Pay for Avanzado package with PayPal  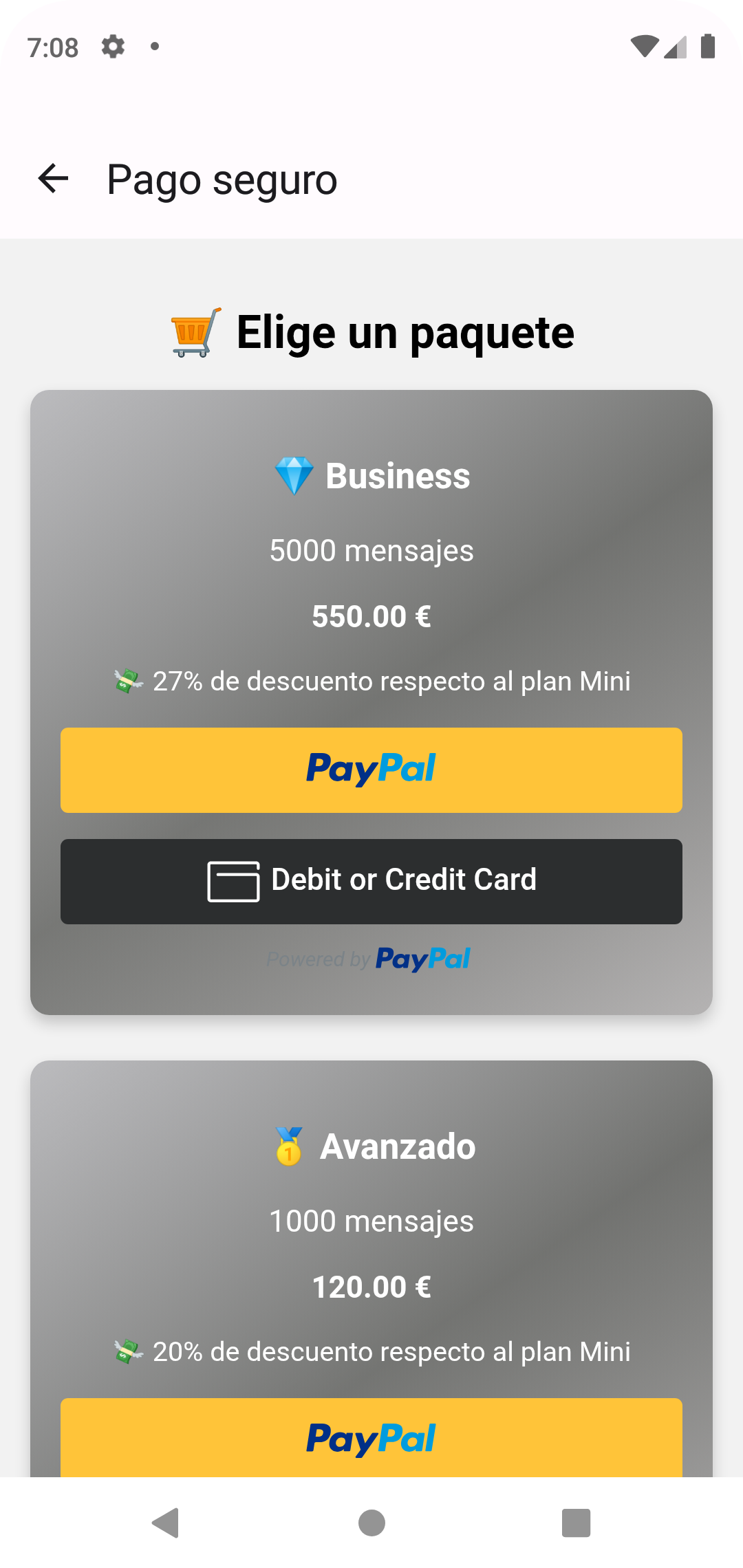pyautogui.click(x=371, y=1437)
